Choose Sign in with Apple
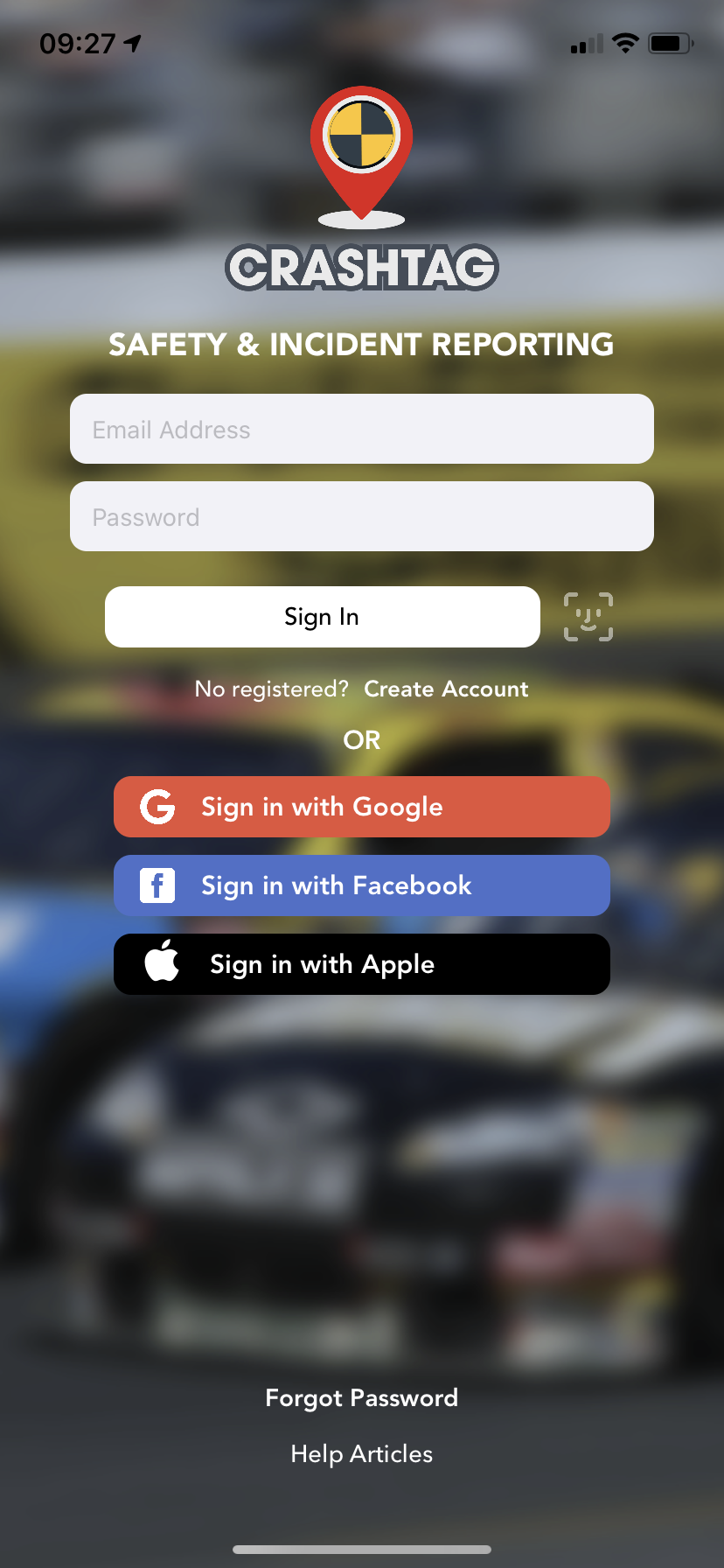The width and height of the screenshot is (724, 1568). (362, 964)
